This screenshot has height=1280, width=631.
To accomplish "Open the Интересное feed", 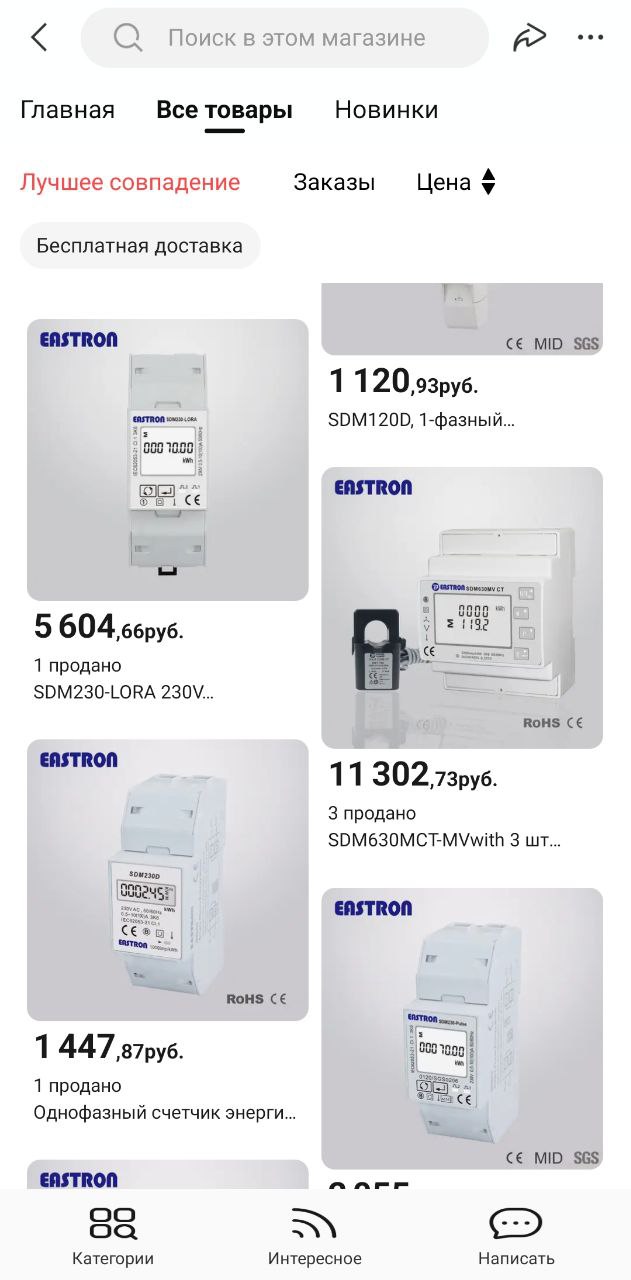I will (314, 1236).
